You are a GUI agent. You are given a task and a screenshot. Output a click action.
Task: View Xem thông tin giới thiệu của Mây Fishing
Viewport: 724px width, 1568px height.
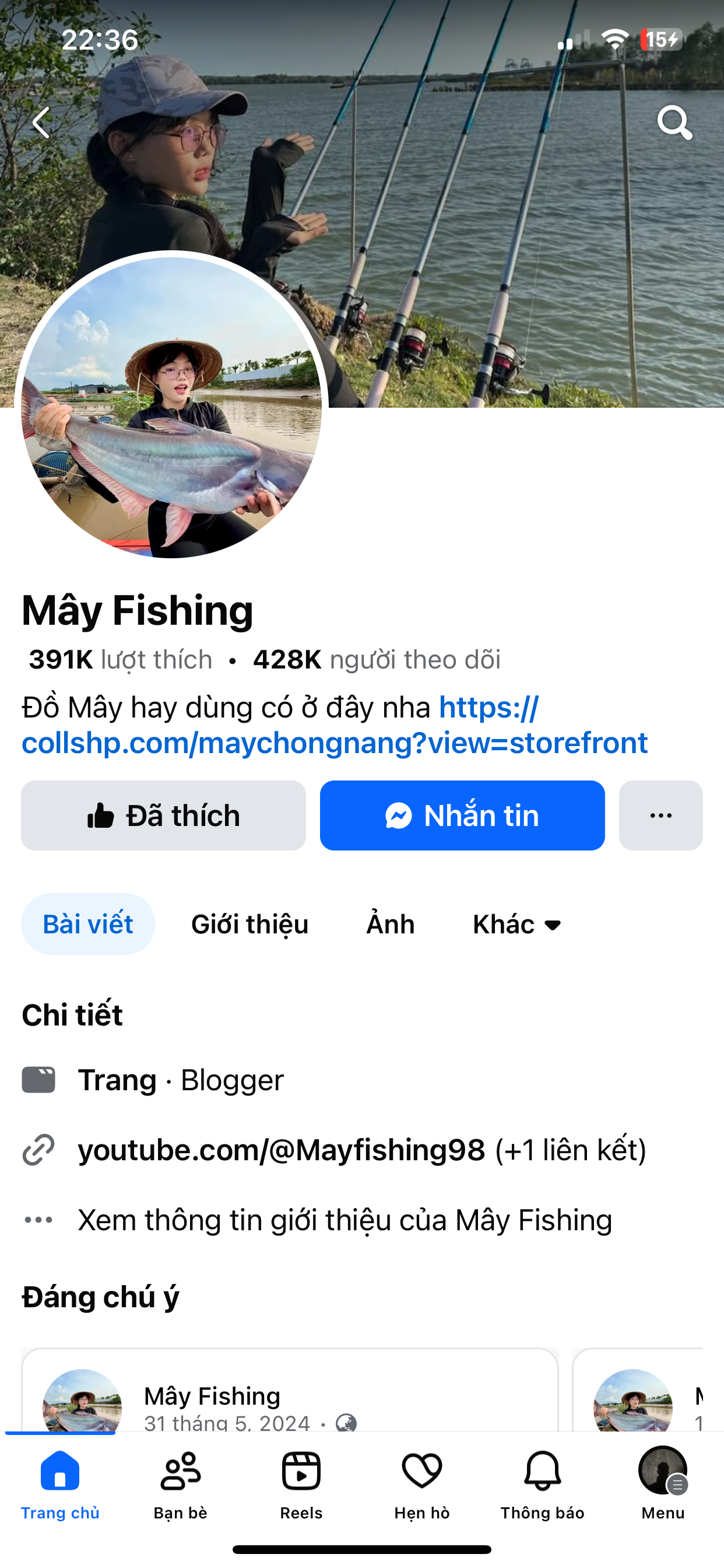[345, 1220]
